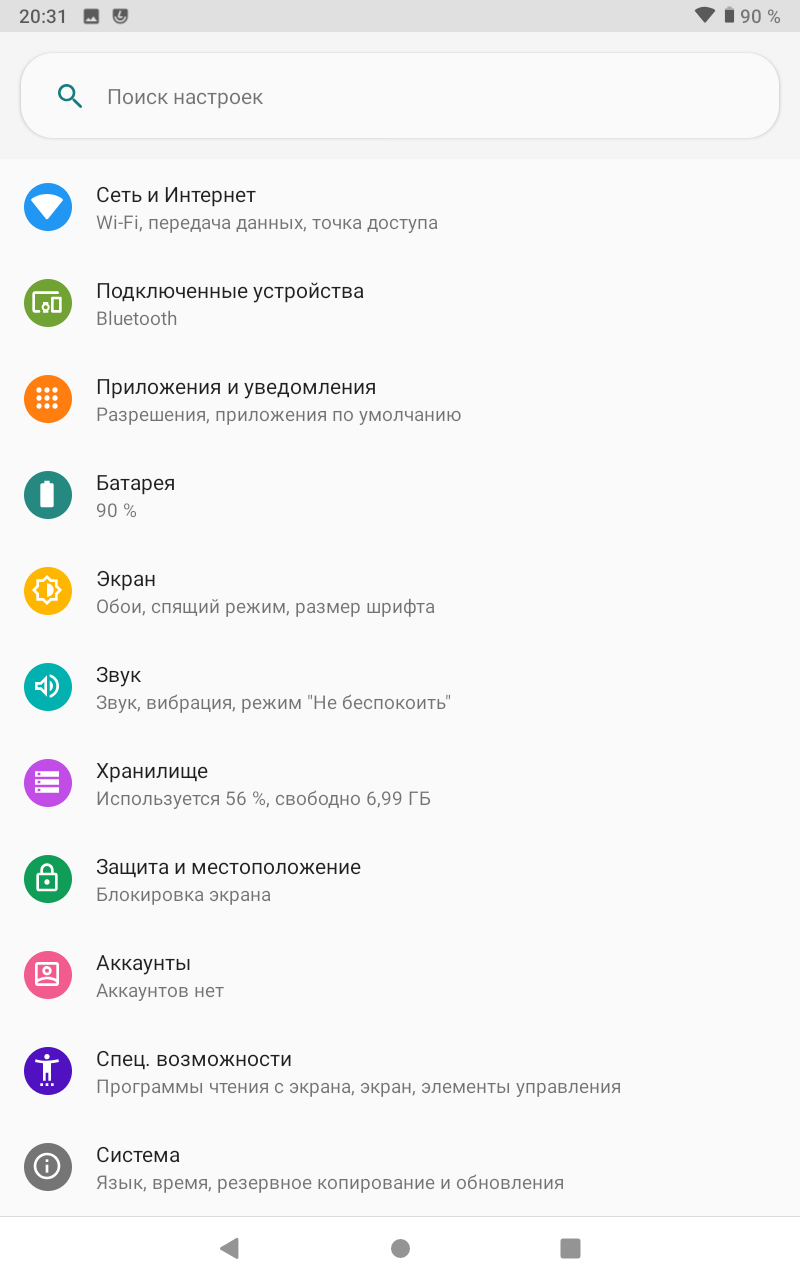
Task: Open Подключенные устройства settings
Action: pos(230,303)
